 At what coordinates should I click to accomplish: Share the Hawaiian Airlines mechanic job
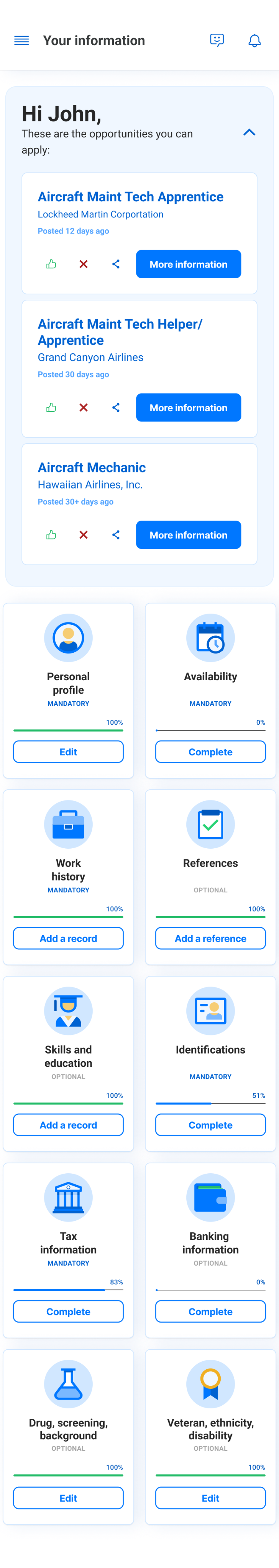(x=116, y=535)
